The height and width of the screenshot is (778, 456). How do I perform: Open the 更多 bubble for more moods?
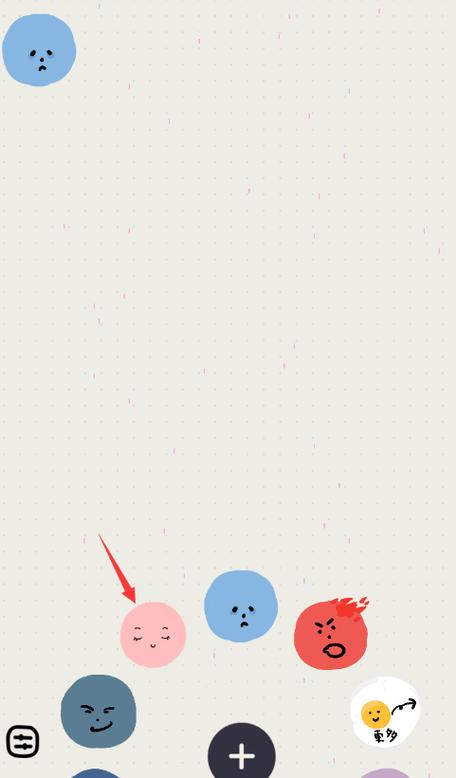click(x=385, y=712)
